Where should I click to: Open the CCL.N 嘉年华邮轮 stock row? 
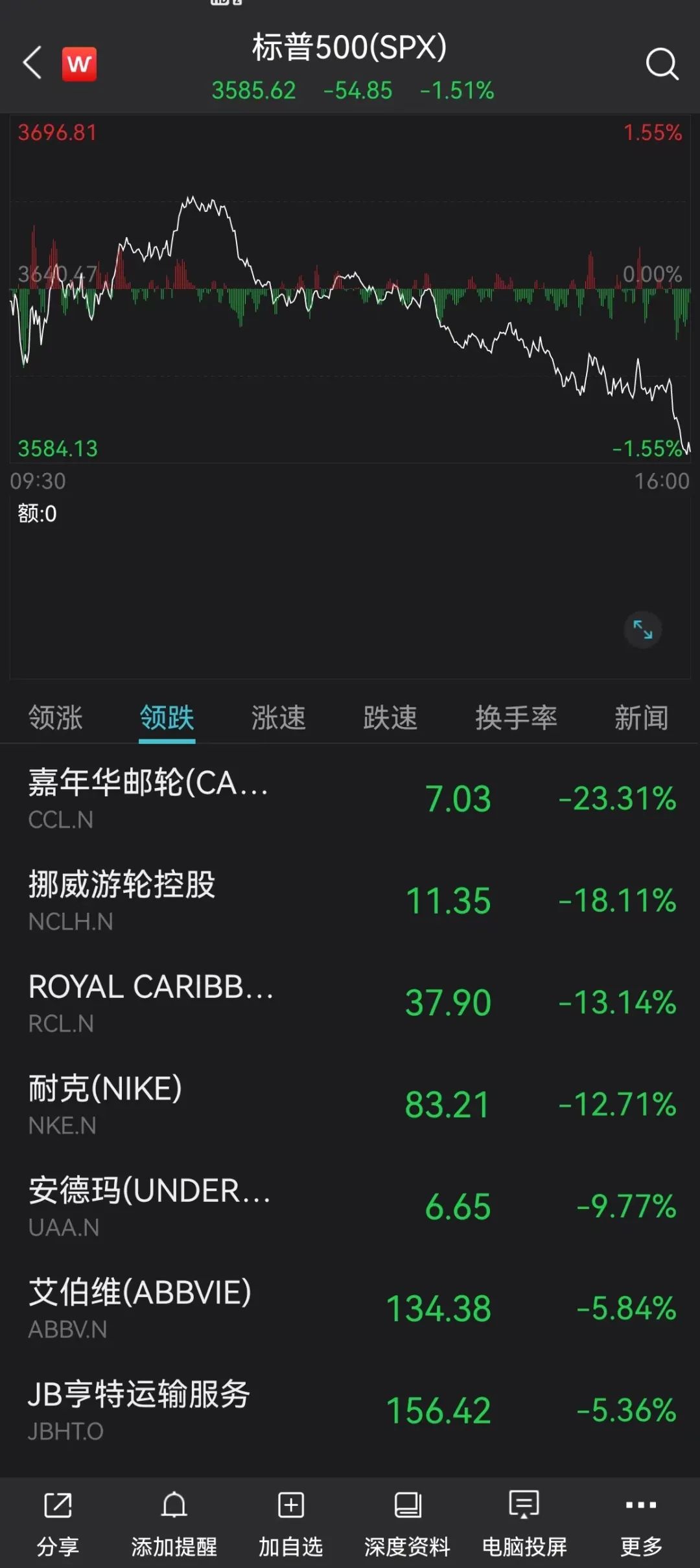pos(350,798)
